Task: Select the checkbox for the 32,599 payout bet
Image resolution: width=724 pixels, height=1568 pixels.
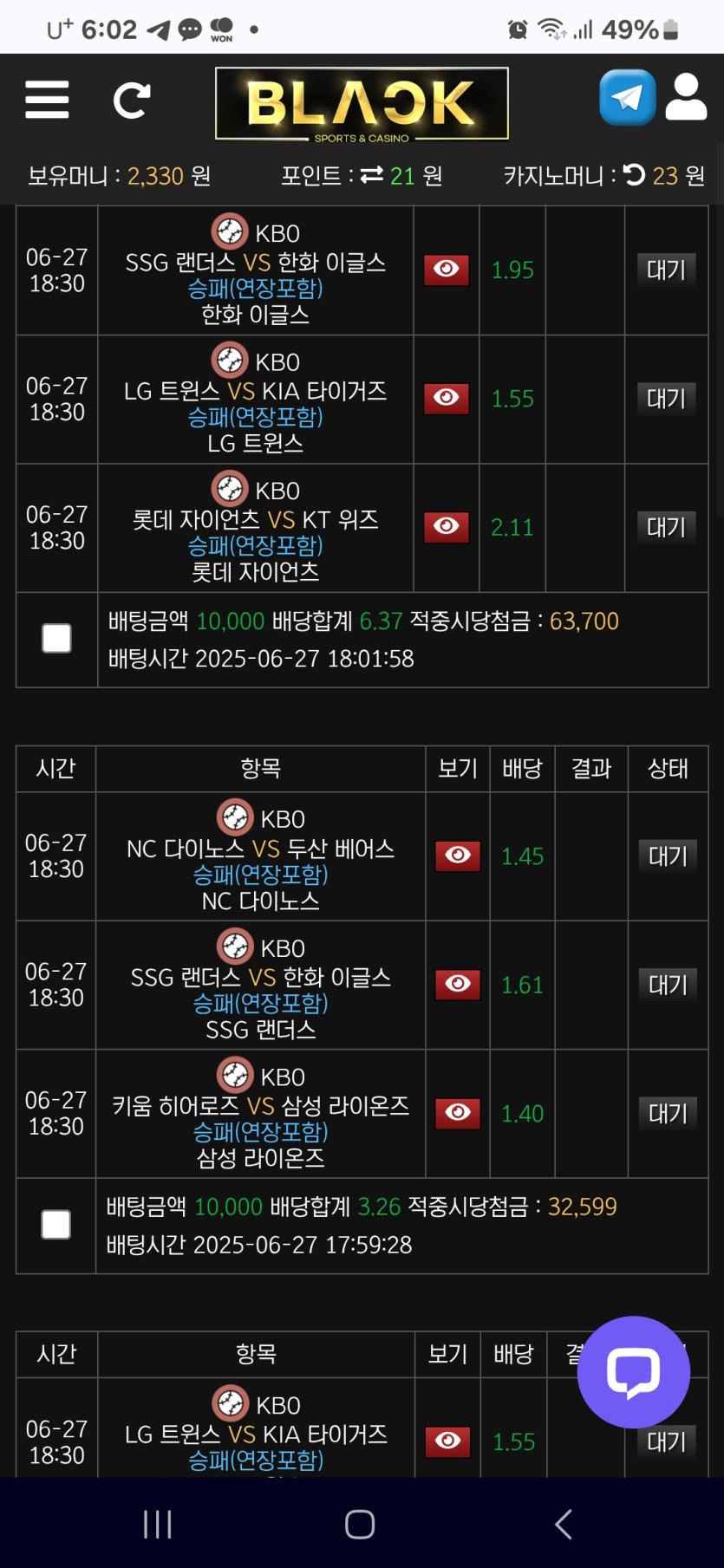Action: coord(56,1225)
